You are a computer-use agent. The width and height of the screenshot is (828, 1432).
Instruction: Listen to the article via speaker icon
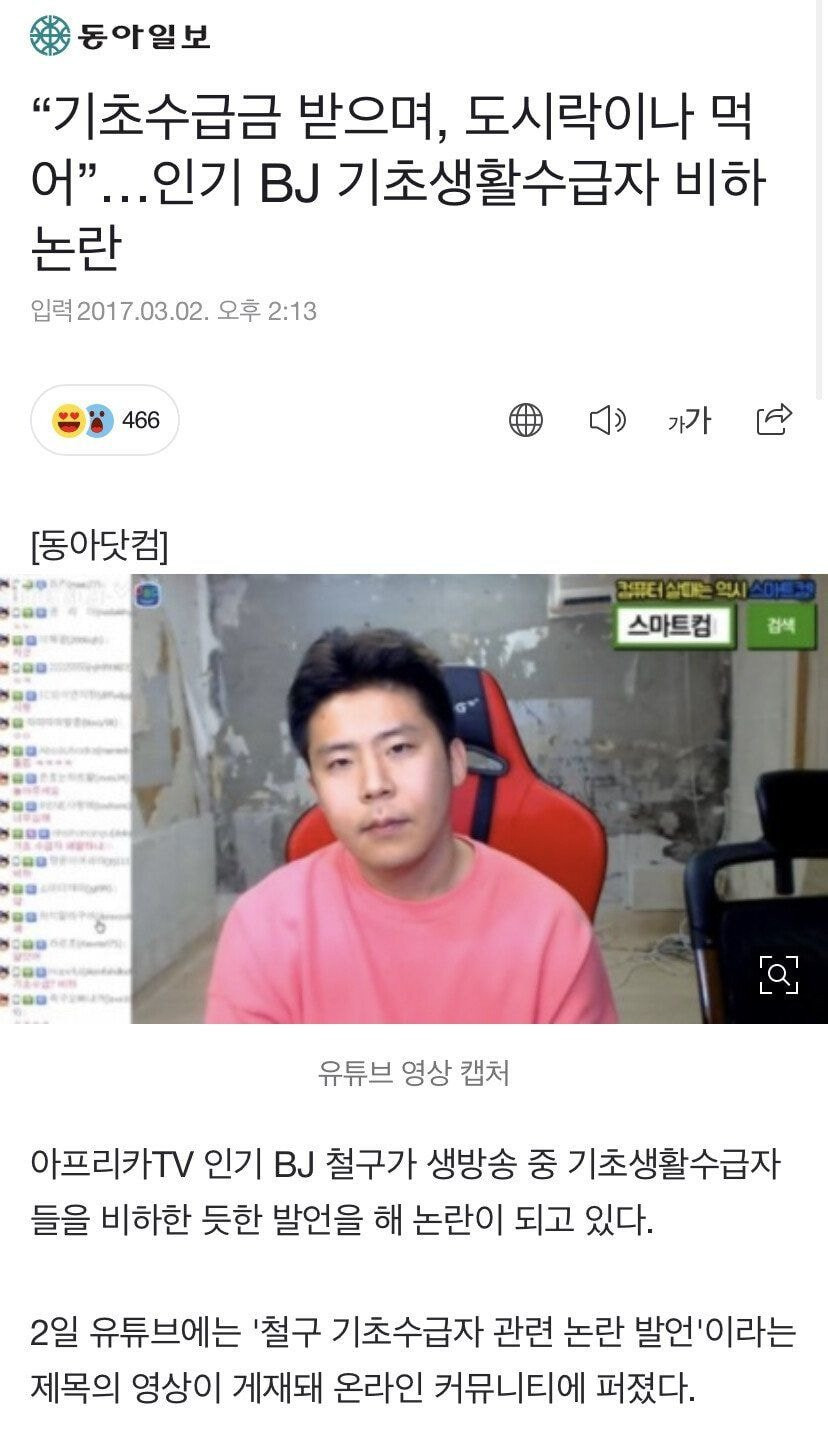(x=607, y=420)
